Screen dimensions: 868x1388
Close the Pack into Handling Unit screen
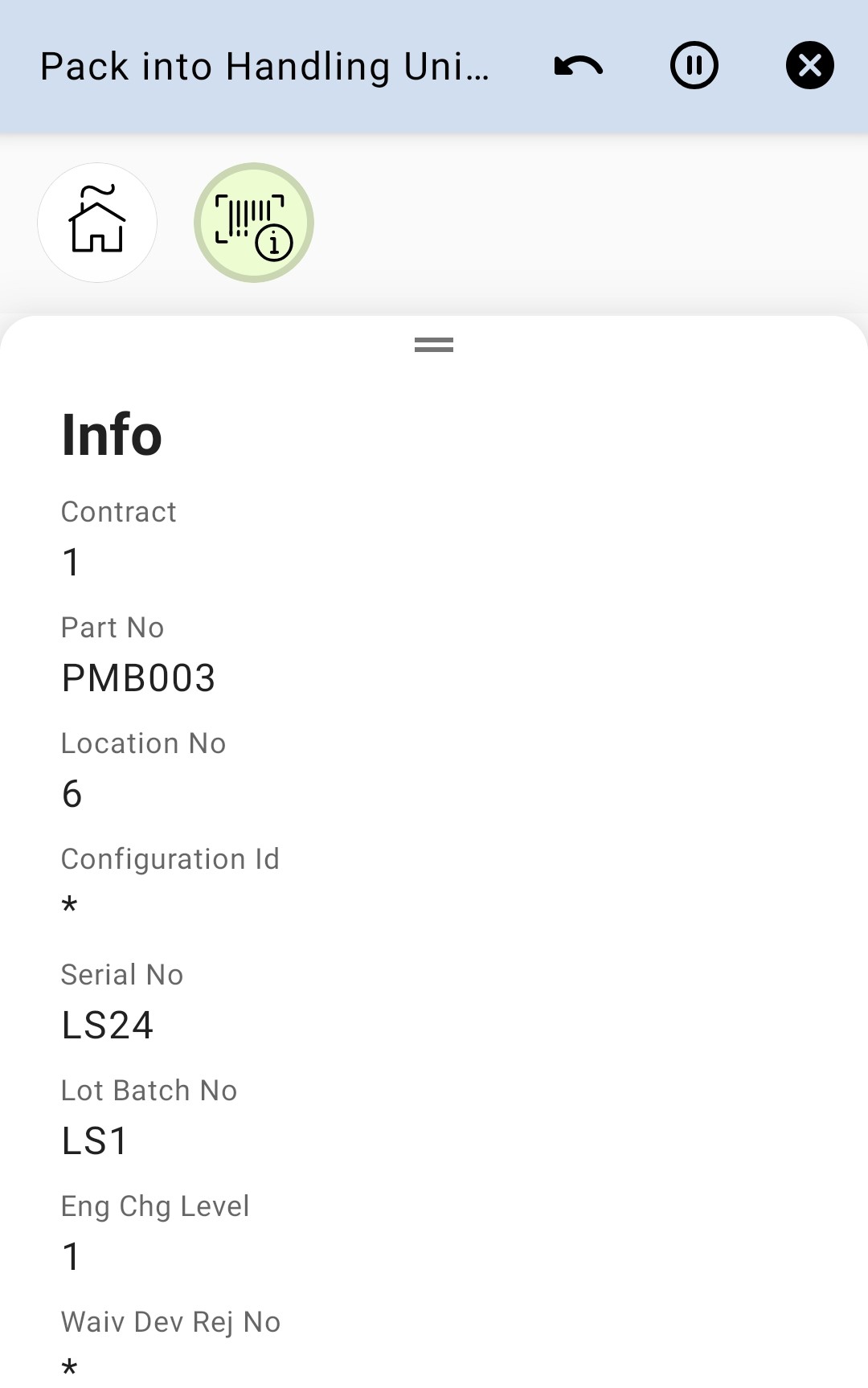tap(809, 66)
